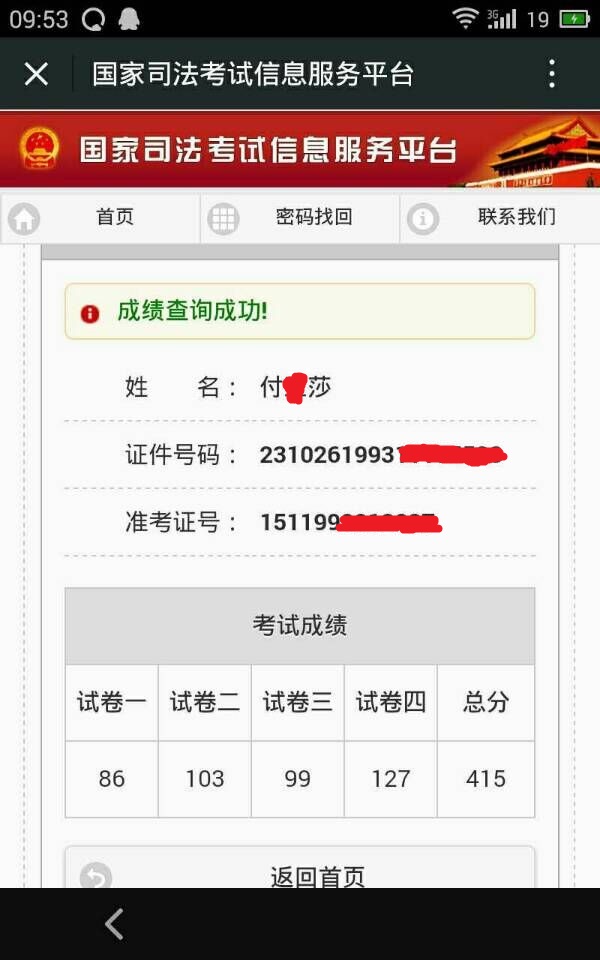Image resolution: width=600 pixels, height=960 pixels.
Task: Go to the 首页 tab
Action: 101,217
